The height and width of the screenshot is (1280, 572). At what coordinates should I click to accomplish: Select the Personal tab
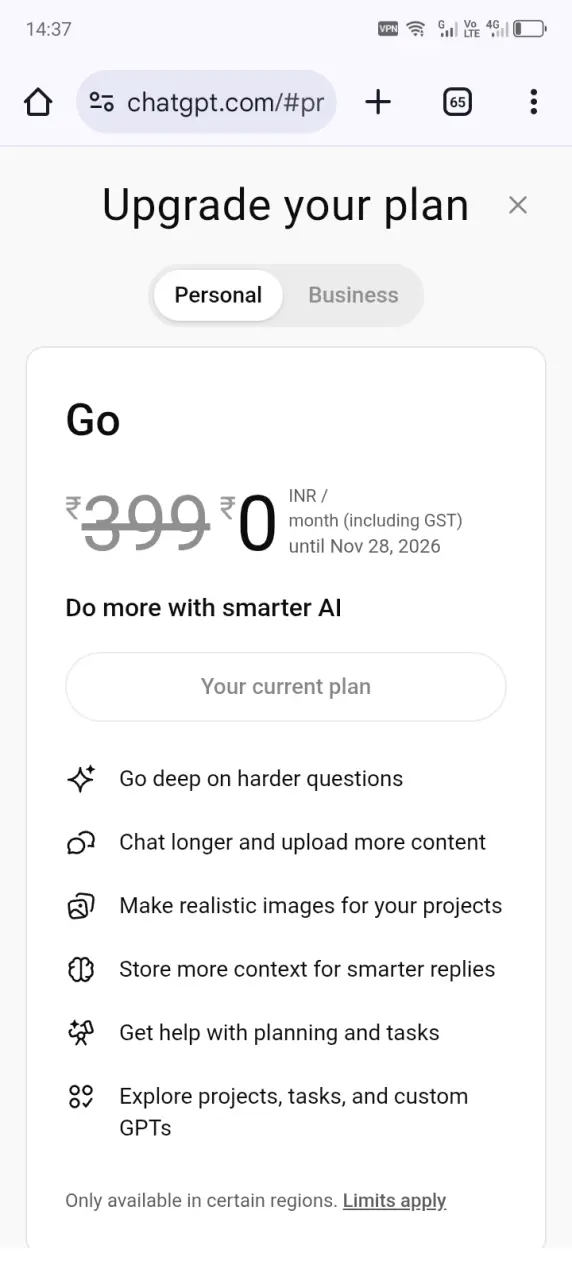(x=218, y=295)
